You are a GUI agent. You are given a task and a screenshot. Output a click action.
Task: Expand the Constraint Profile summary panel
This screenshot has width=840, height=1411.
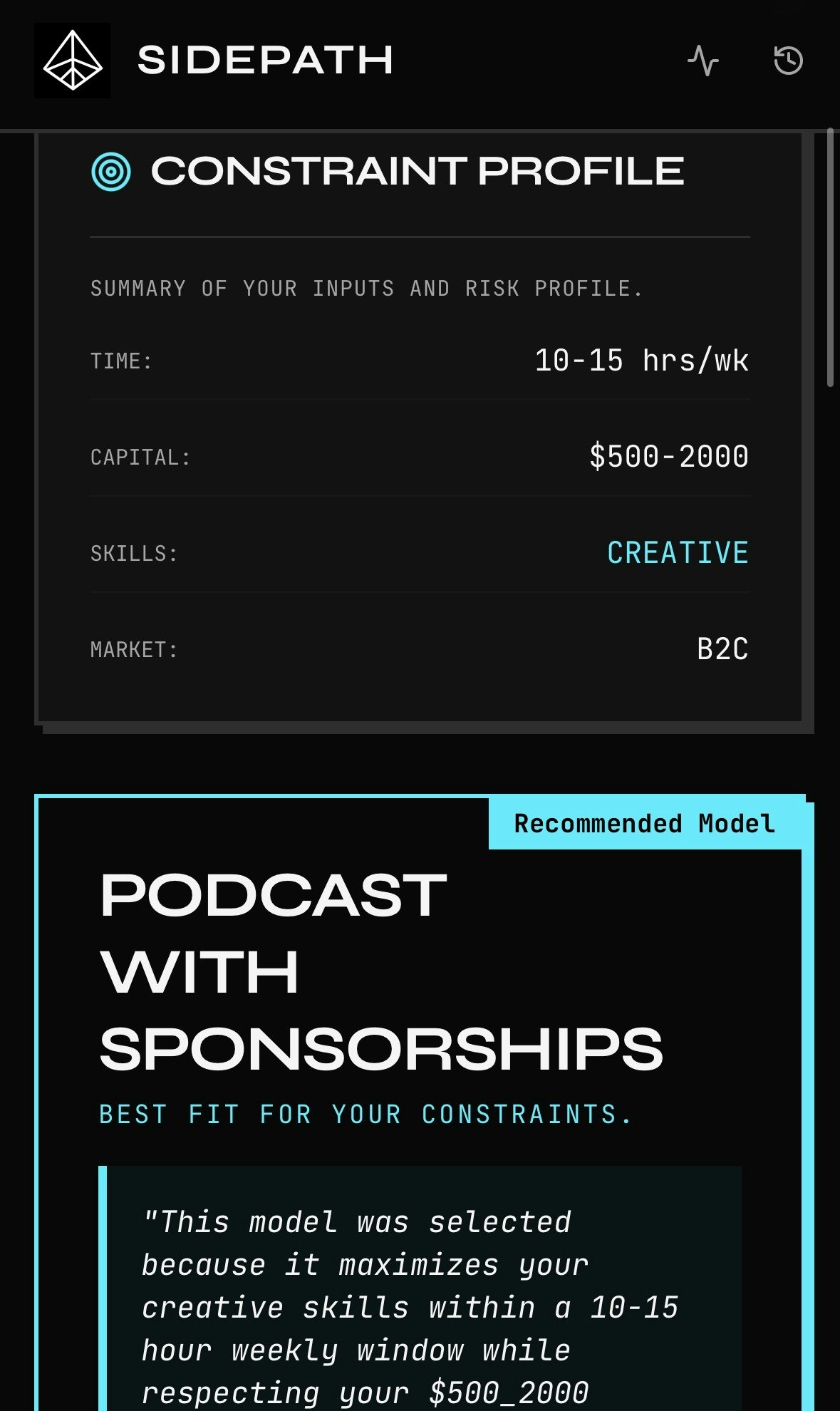[420, 428]
